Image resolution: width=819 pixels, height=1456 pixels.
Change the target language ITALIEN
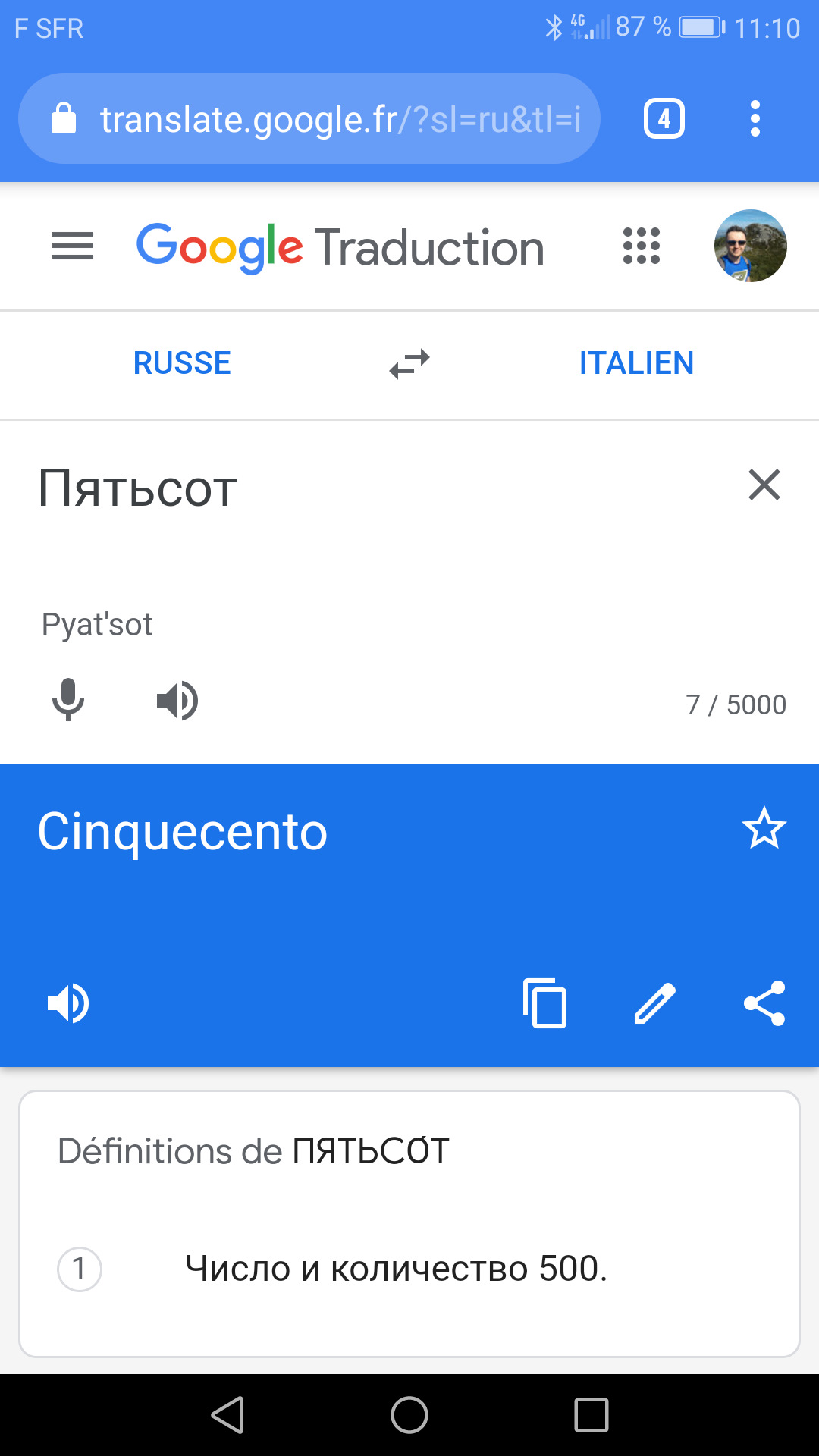(x=636, y=363)
